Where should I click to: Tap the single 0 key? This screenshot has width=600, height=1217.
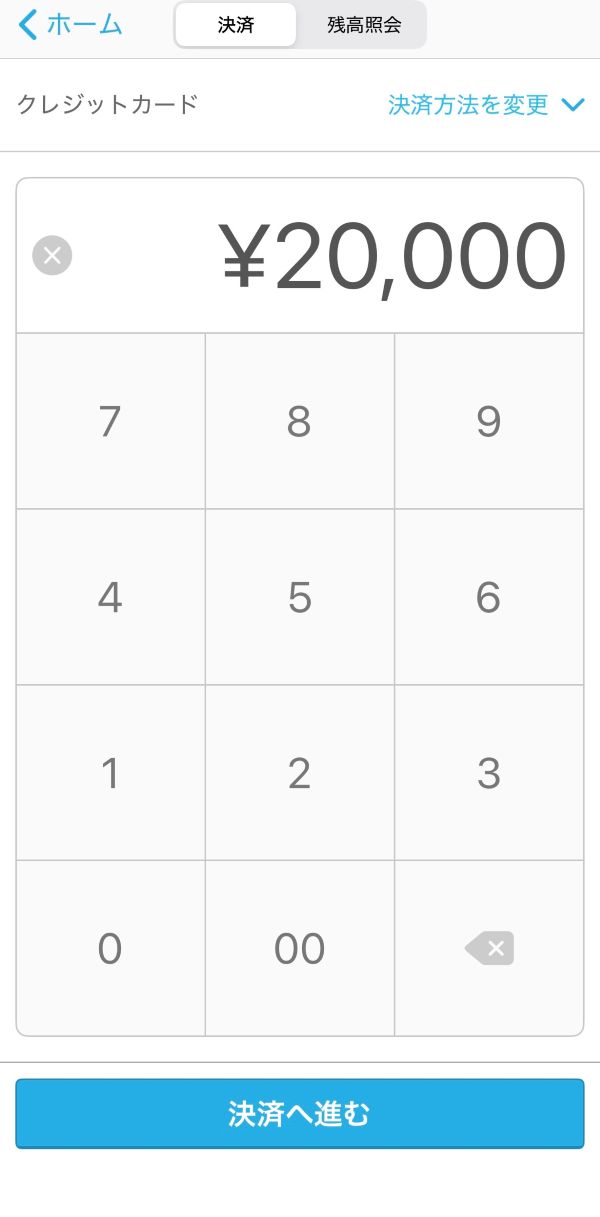coord(110,948)
